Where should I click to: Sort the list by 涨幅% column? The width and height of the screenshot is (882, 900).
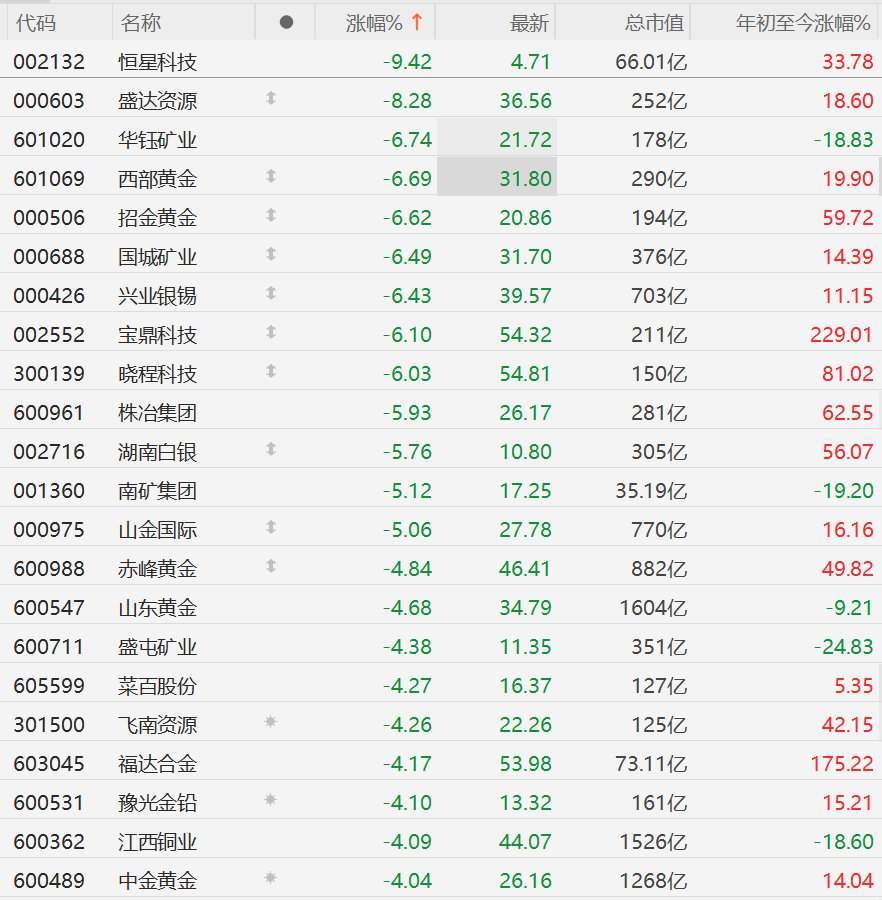point(375,23)
